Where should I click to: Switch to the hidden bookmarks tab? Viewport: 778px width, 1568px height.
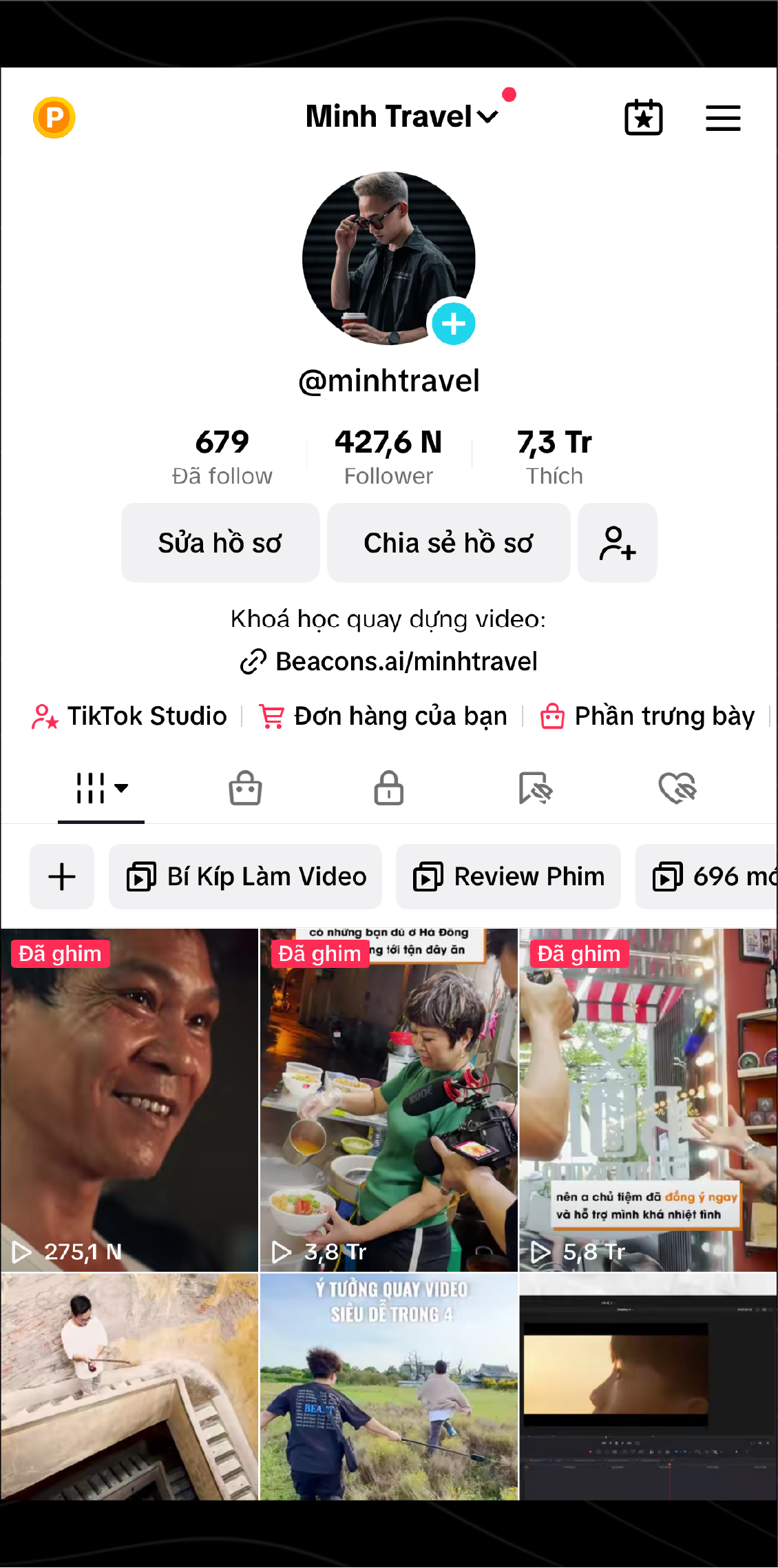535,788
